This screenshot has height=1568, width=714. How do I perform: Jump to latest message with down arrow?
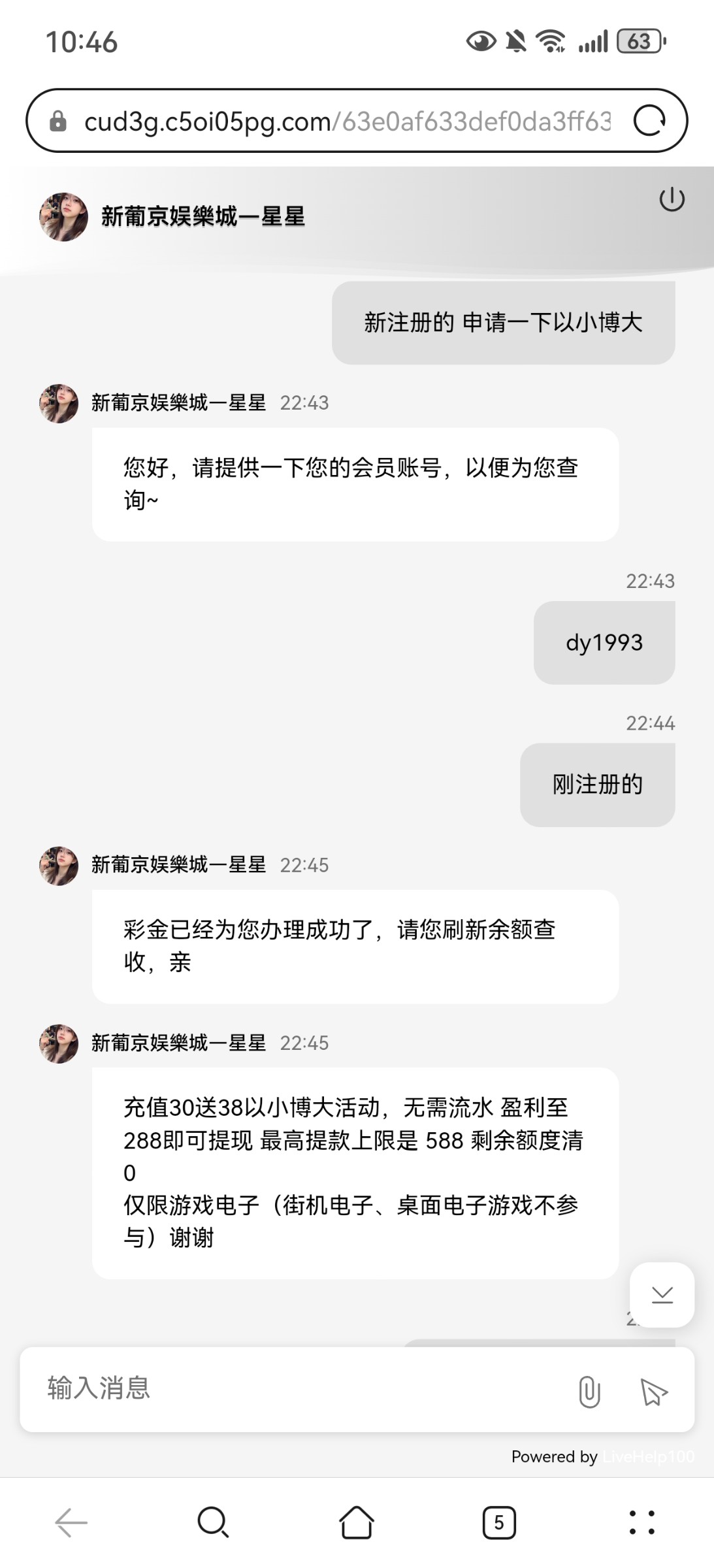point(662,1294)
